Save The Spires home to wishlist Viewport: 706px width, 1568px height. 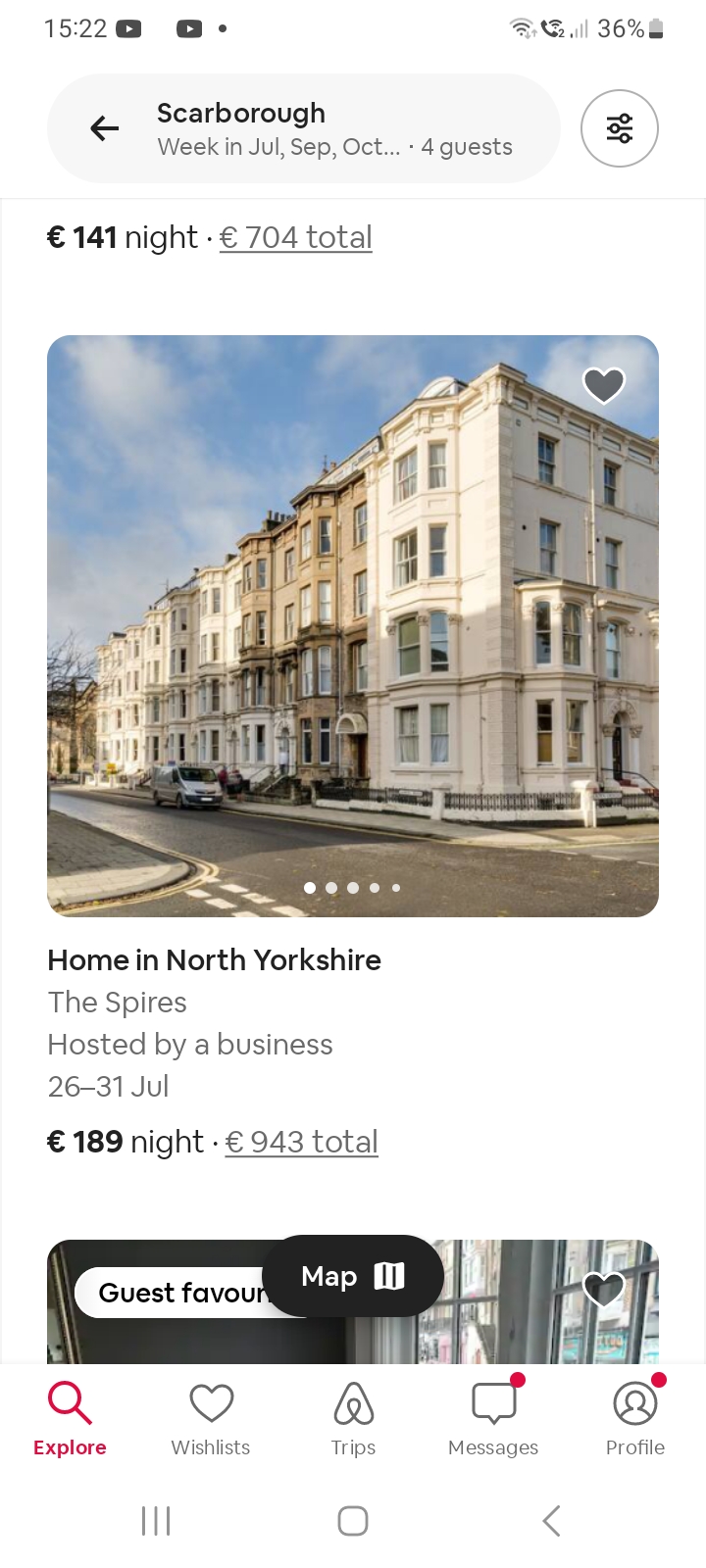(x=603, y=384)
